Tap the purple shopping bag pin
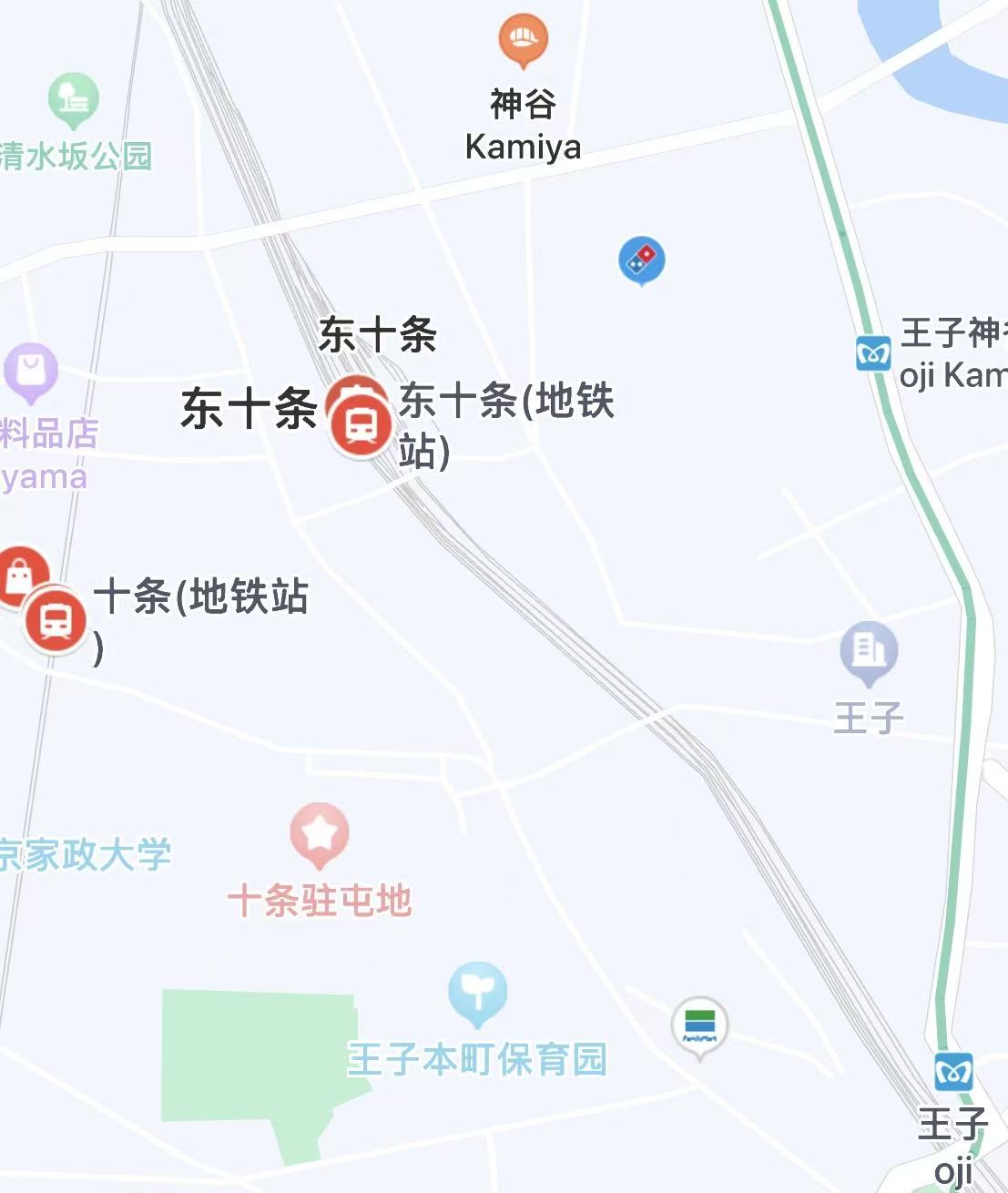 pyautogui.click(x=31, y=370)
